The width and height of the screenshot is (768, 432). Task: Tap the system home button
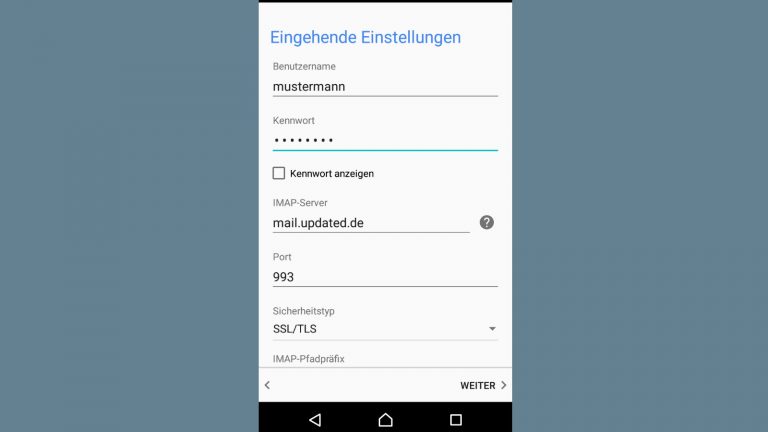click(385, 420)
